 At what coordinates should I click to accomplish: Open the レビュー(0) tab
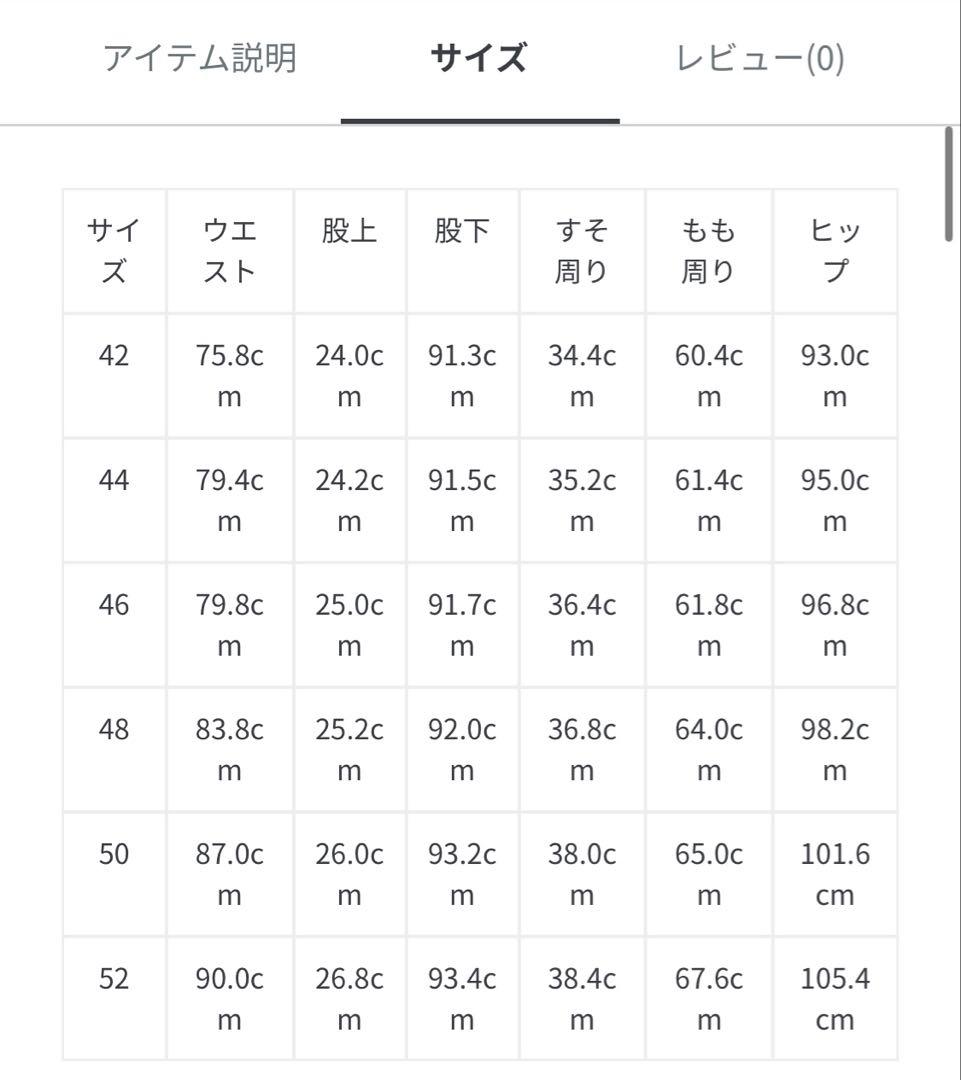[x=761, y=58]
